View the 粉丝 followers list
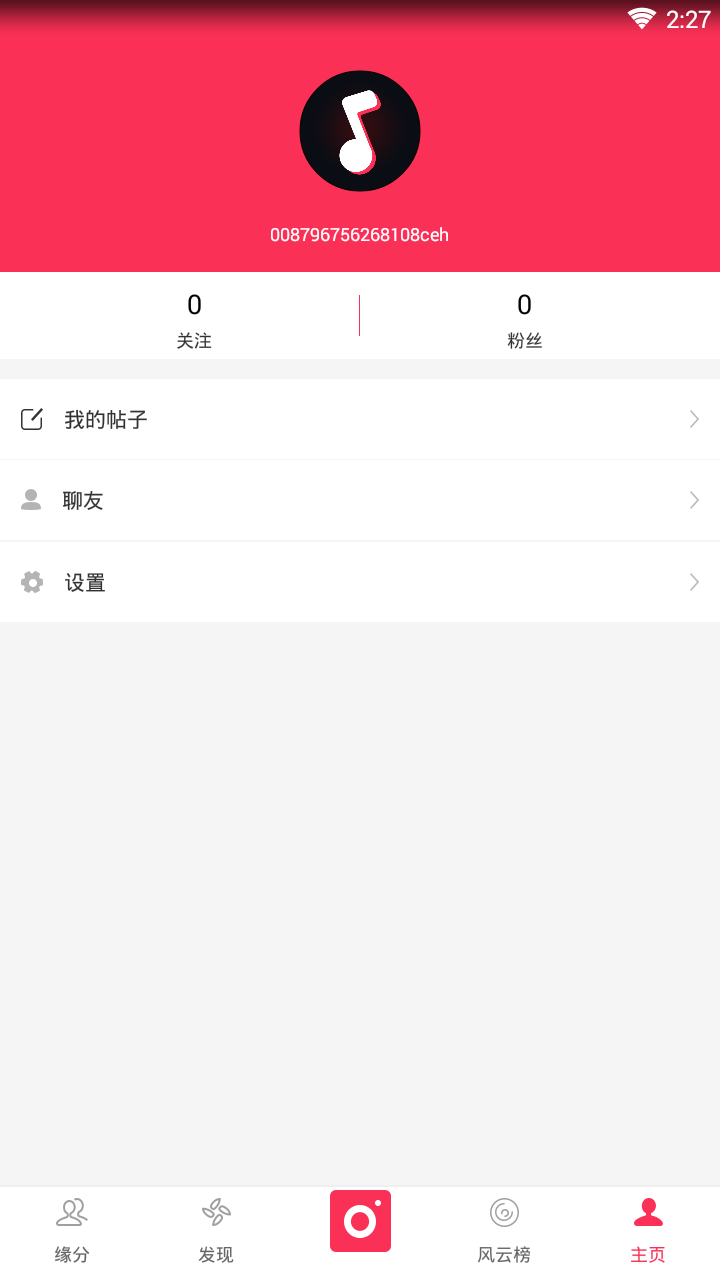Image resolution: width=720 pixels, height=1280 pixels. pyautogui.click(x=524, y=320)
